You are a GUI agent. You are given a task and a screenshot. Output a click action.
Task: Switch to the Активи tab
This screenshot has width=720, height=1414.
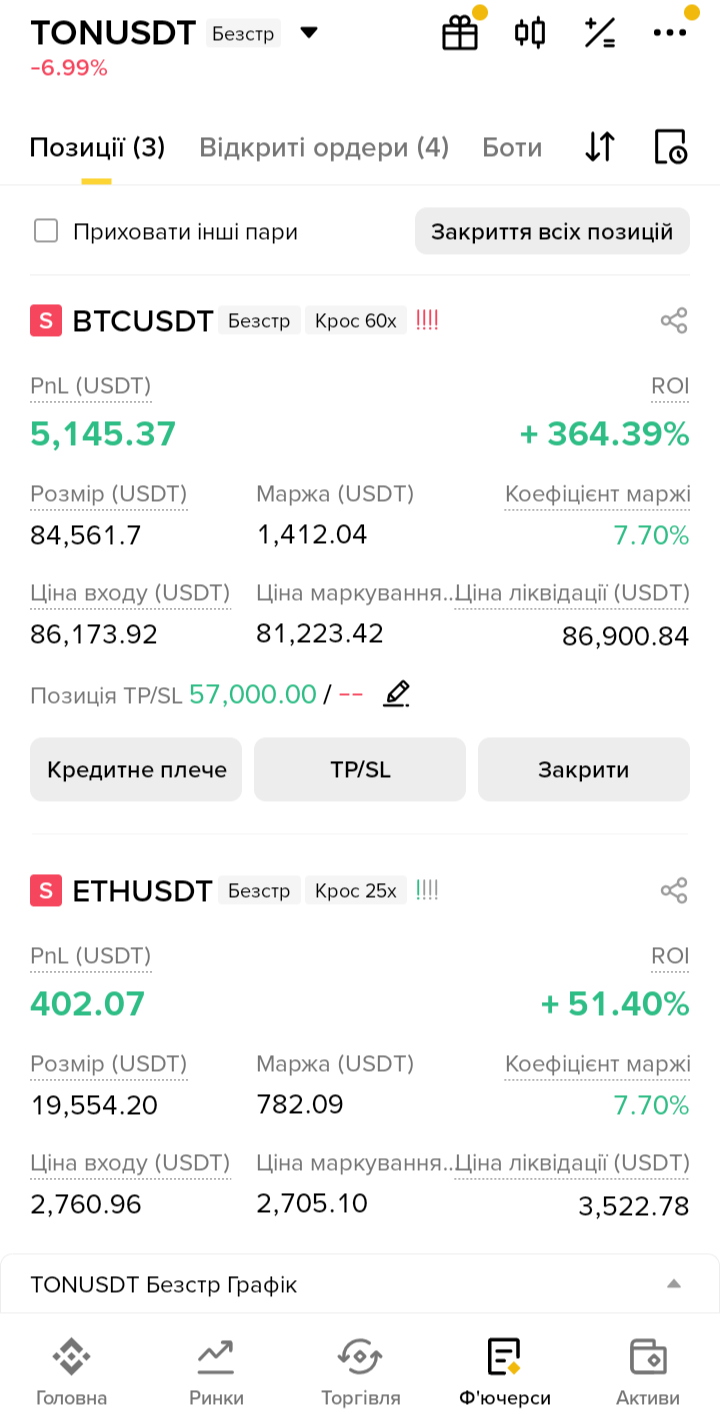pyautogui.click(x=648, y=1372)
